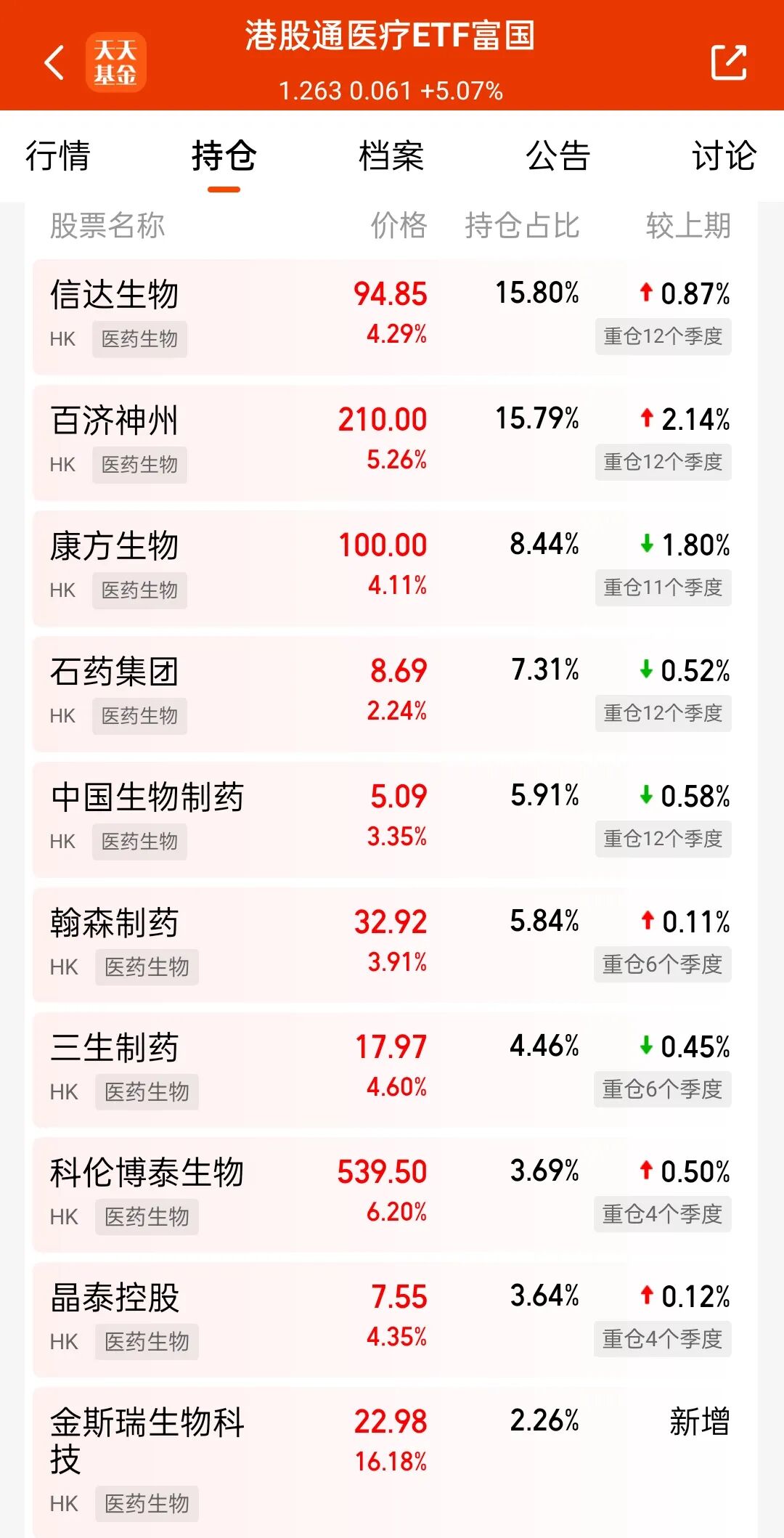This screenshot has height=1538, width=784.
Task: Open the 金斯瑞生物科技 row
Action: pos(392,1461)
